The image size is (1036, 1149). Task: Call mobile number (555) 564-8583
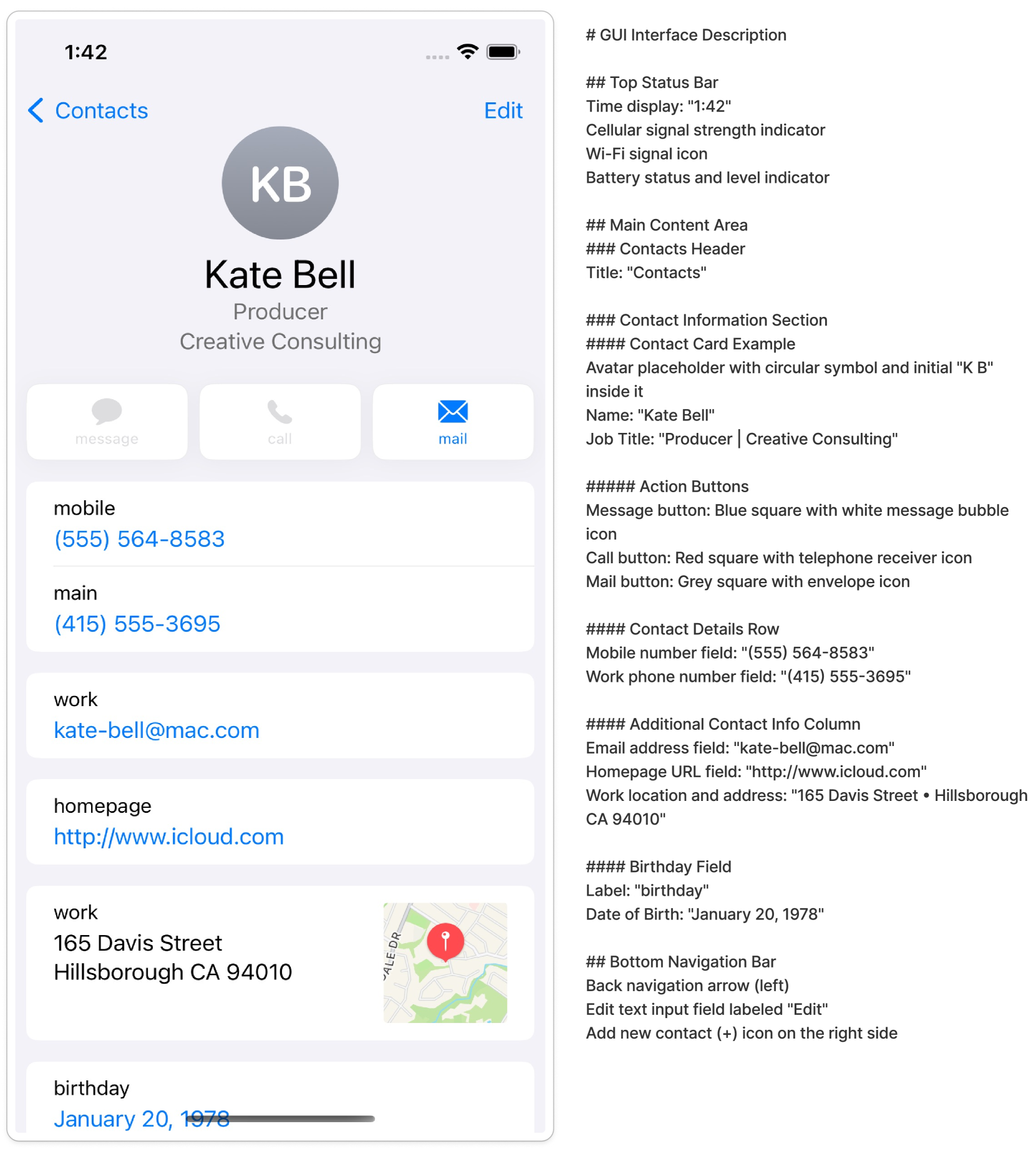click(x=139, y=539)
